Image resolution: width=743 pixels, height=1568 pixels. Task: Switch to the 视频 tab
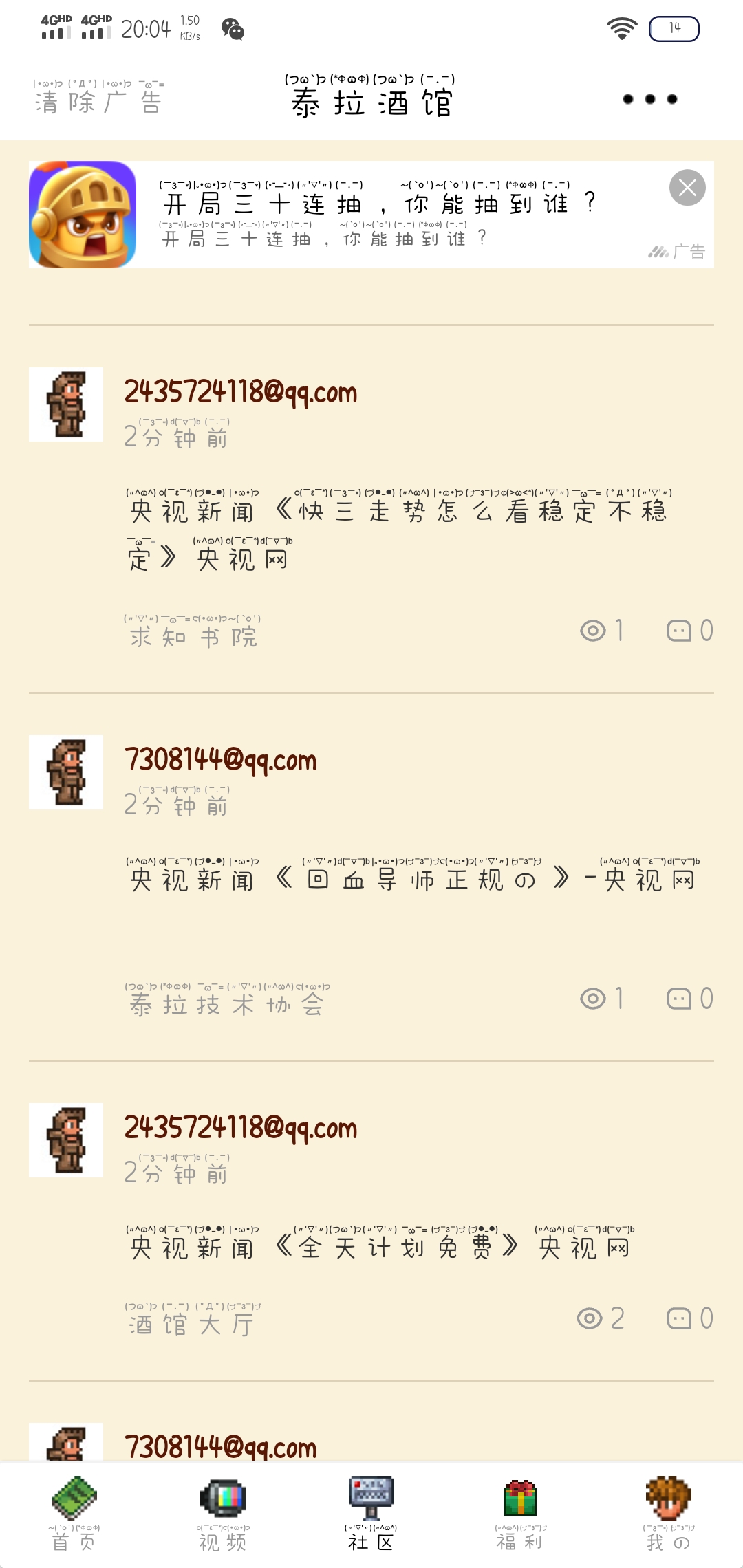tap(223, 1514)
